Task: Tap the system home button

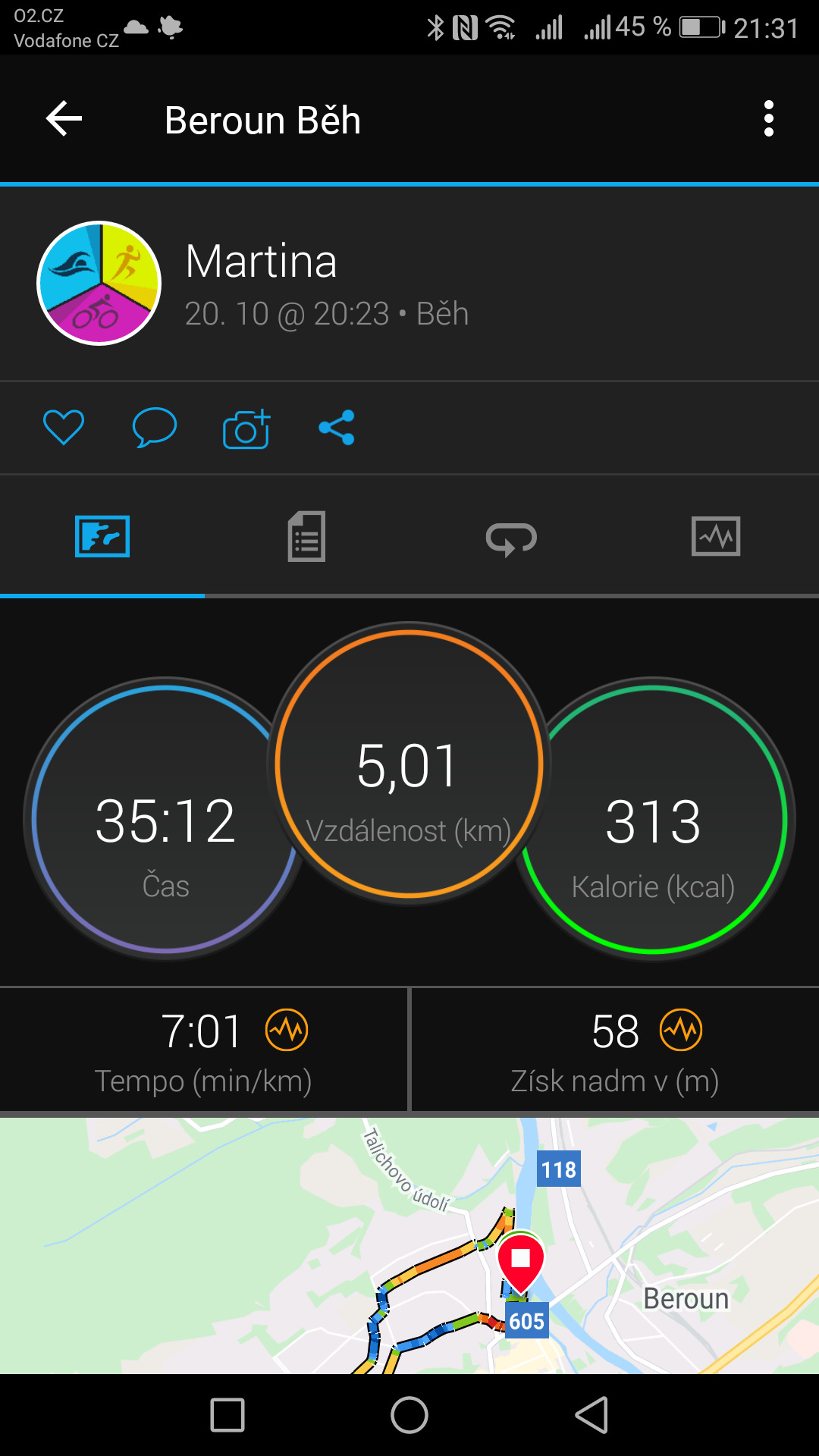Action: coord(409,1415)
